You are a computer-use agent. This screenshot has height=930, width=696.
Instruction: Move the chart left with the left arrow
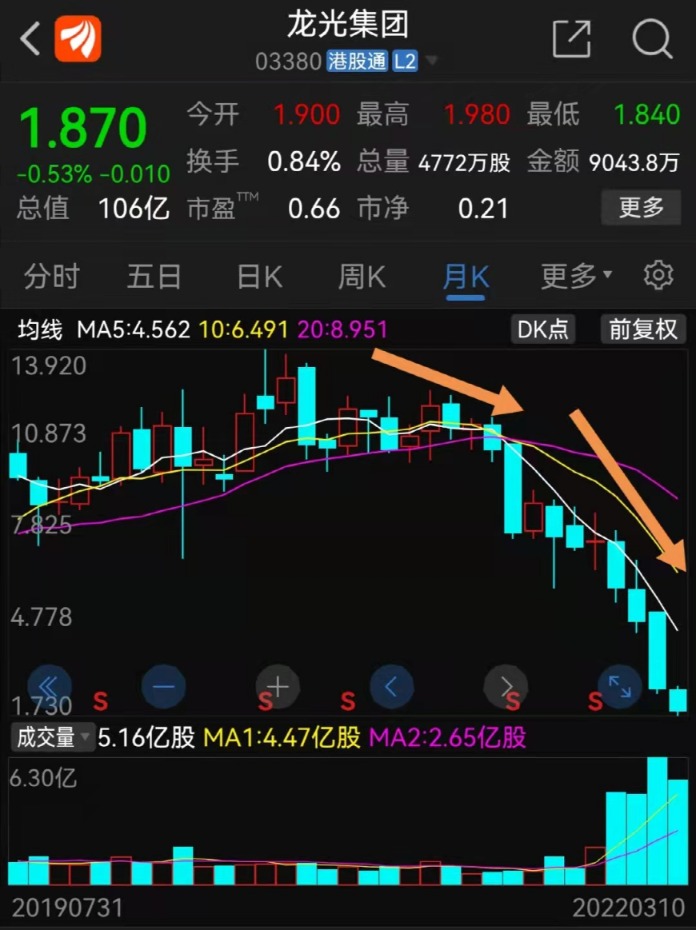(x=392, y=686)
